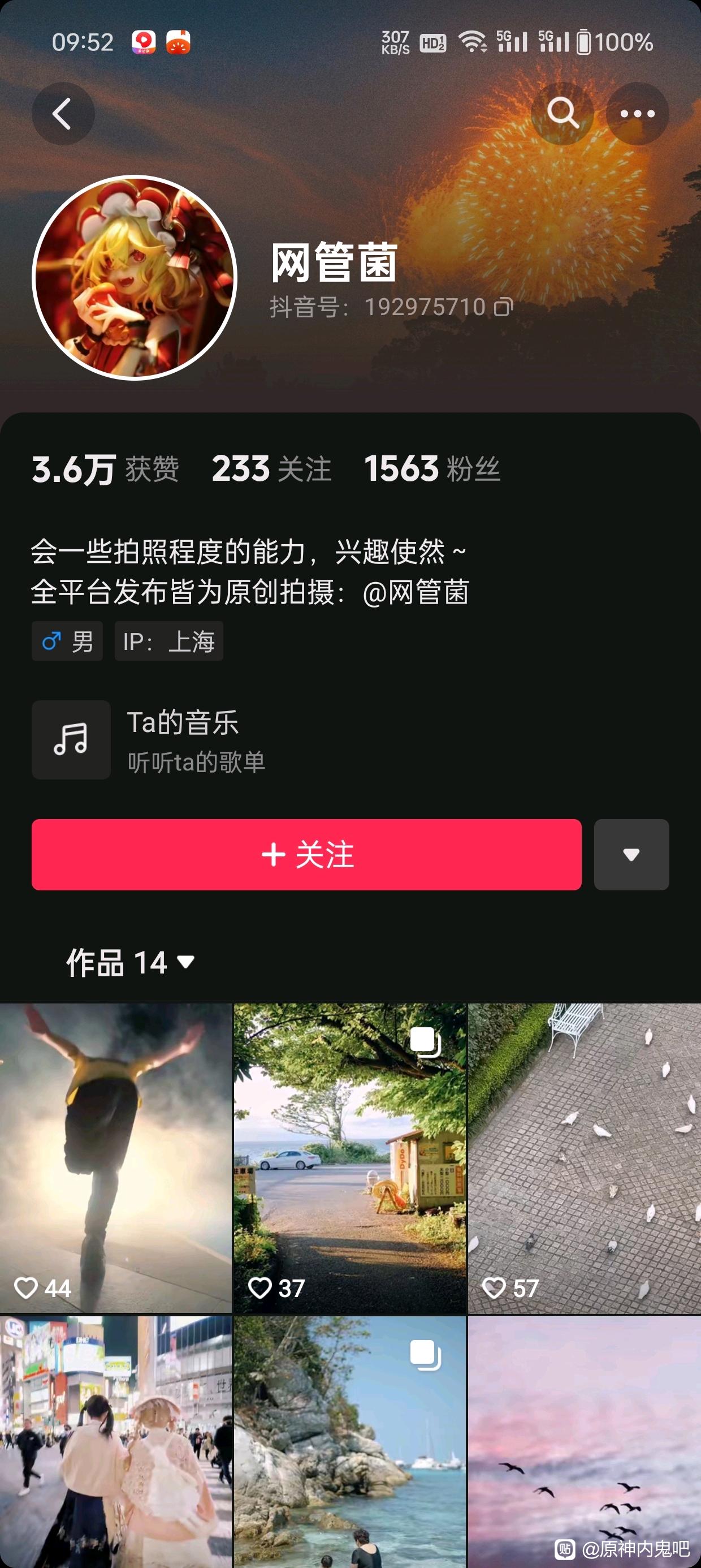Copy the Douyin ID 192975710

504,307
